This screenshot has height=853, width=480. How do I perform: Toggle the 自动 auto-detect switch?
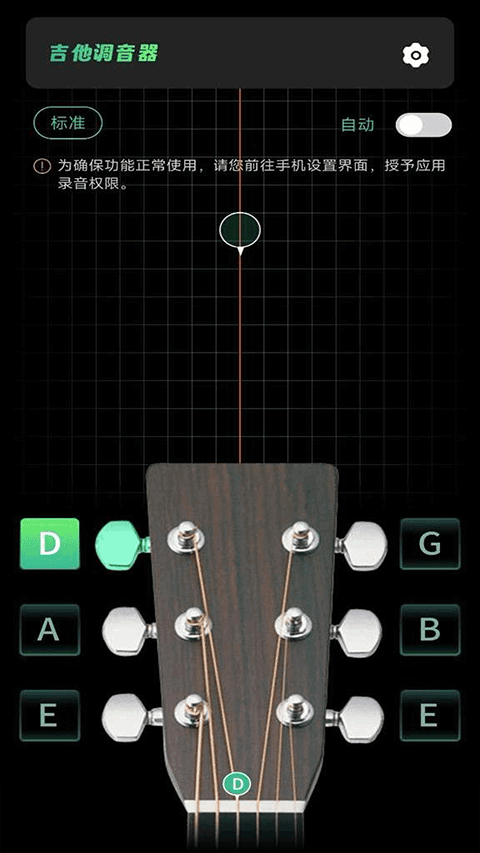click(423, 125)
